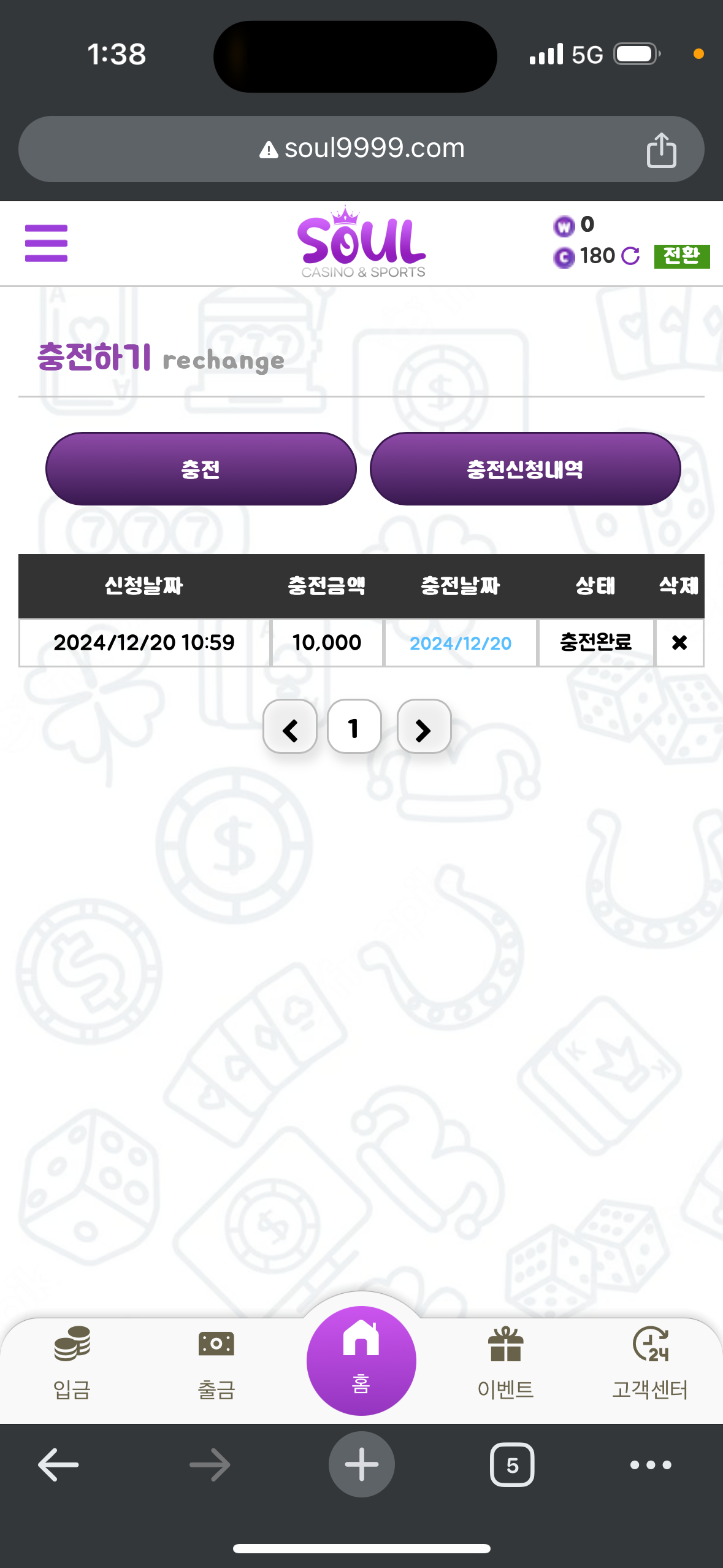Open 충전신청내역 history

pos(525,469)
